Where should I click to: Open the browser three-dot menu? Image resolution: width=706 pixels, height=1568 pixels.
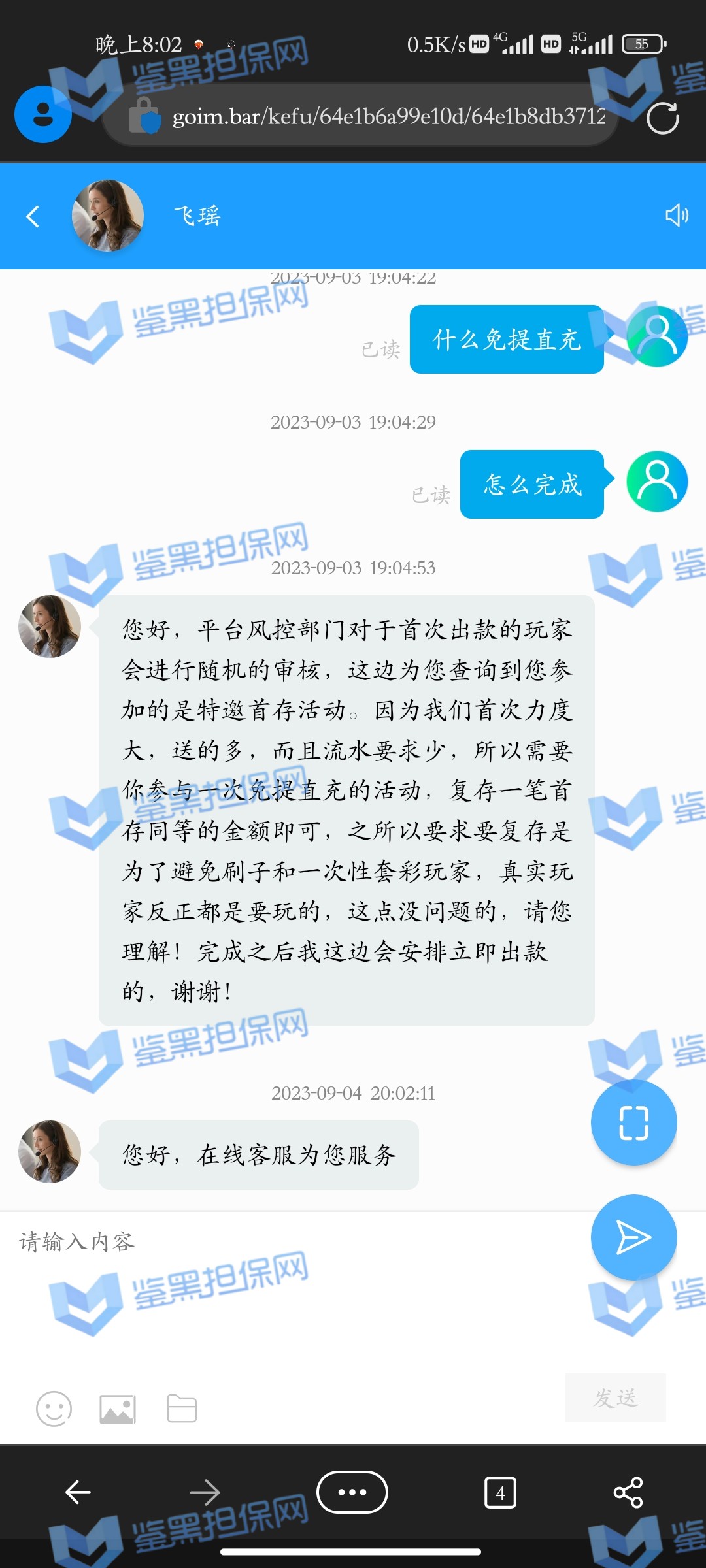coord(352,1492)
